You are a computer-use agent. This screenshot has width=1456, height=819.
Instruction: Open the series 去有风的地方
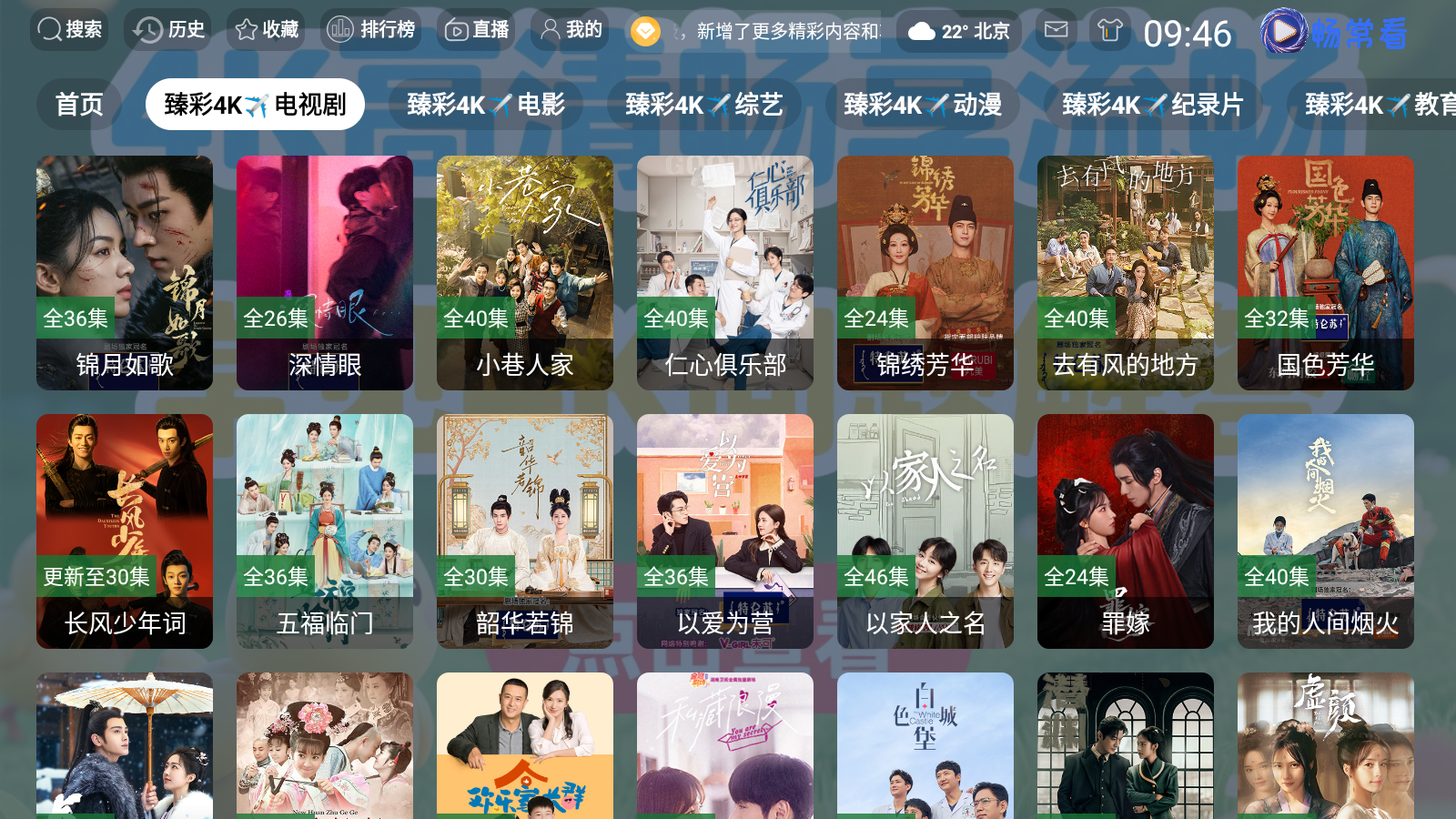click(x=1126, y=273)
